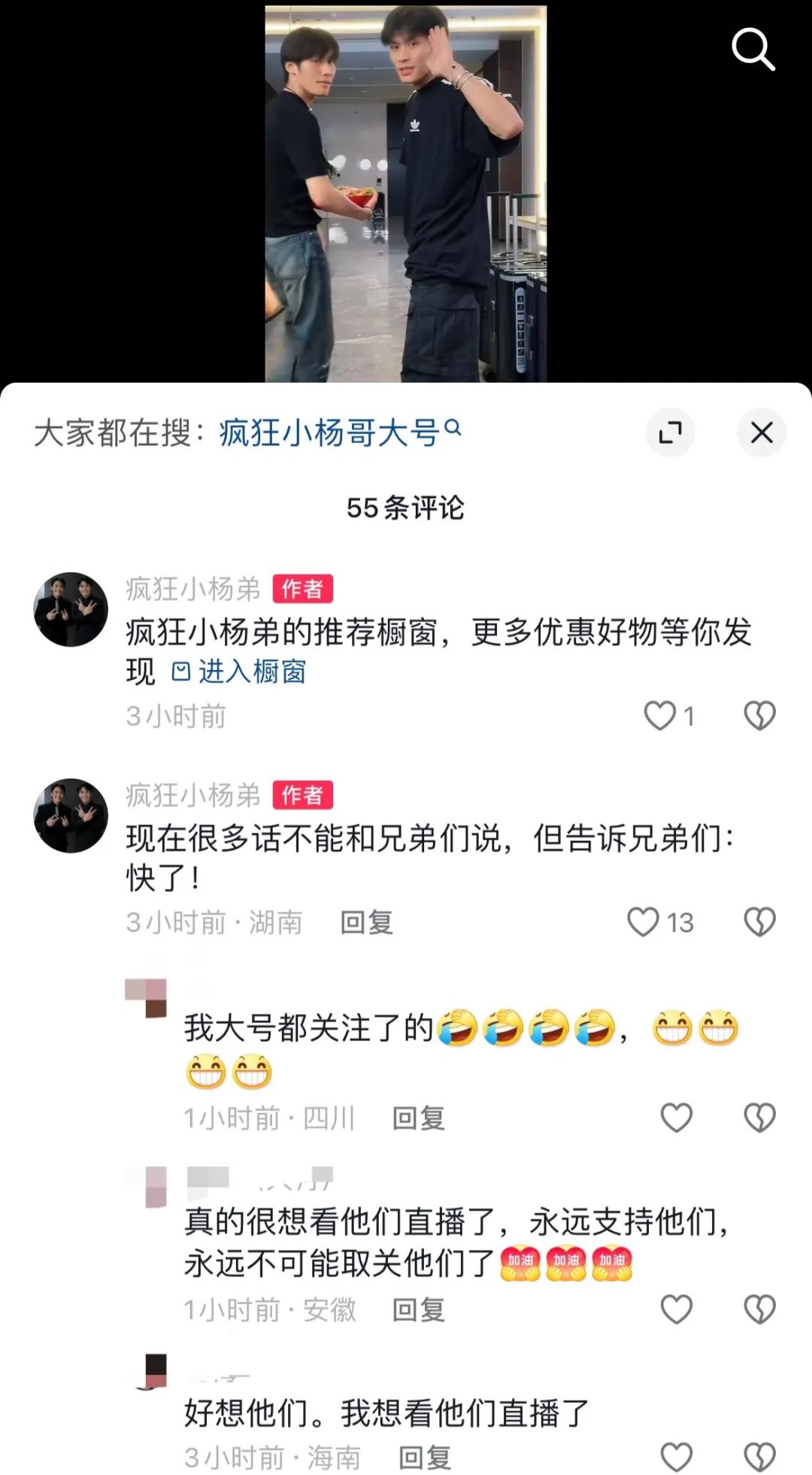Viewport: 812px width, 1475px height.
Task: Like the 我大号都关注了的 comment
Action: pyautogui.click(x=676, y=1118)
